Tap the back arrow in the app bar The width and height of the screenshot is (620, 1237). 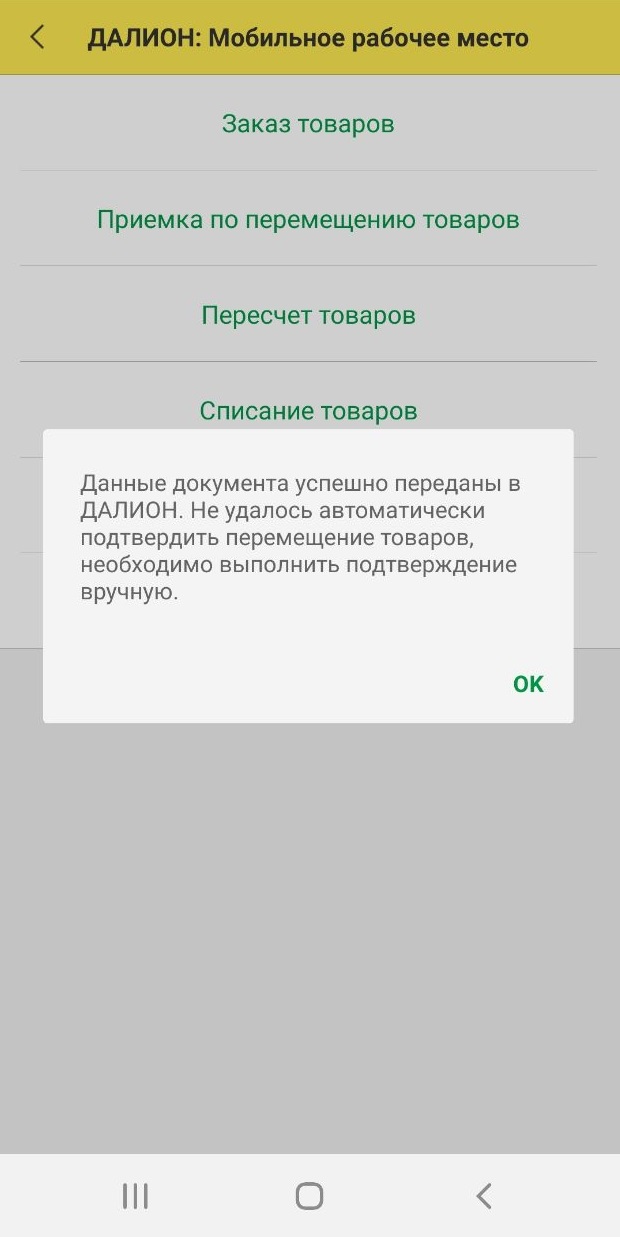tap(38, 38)
